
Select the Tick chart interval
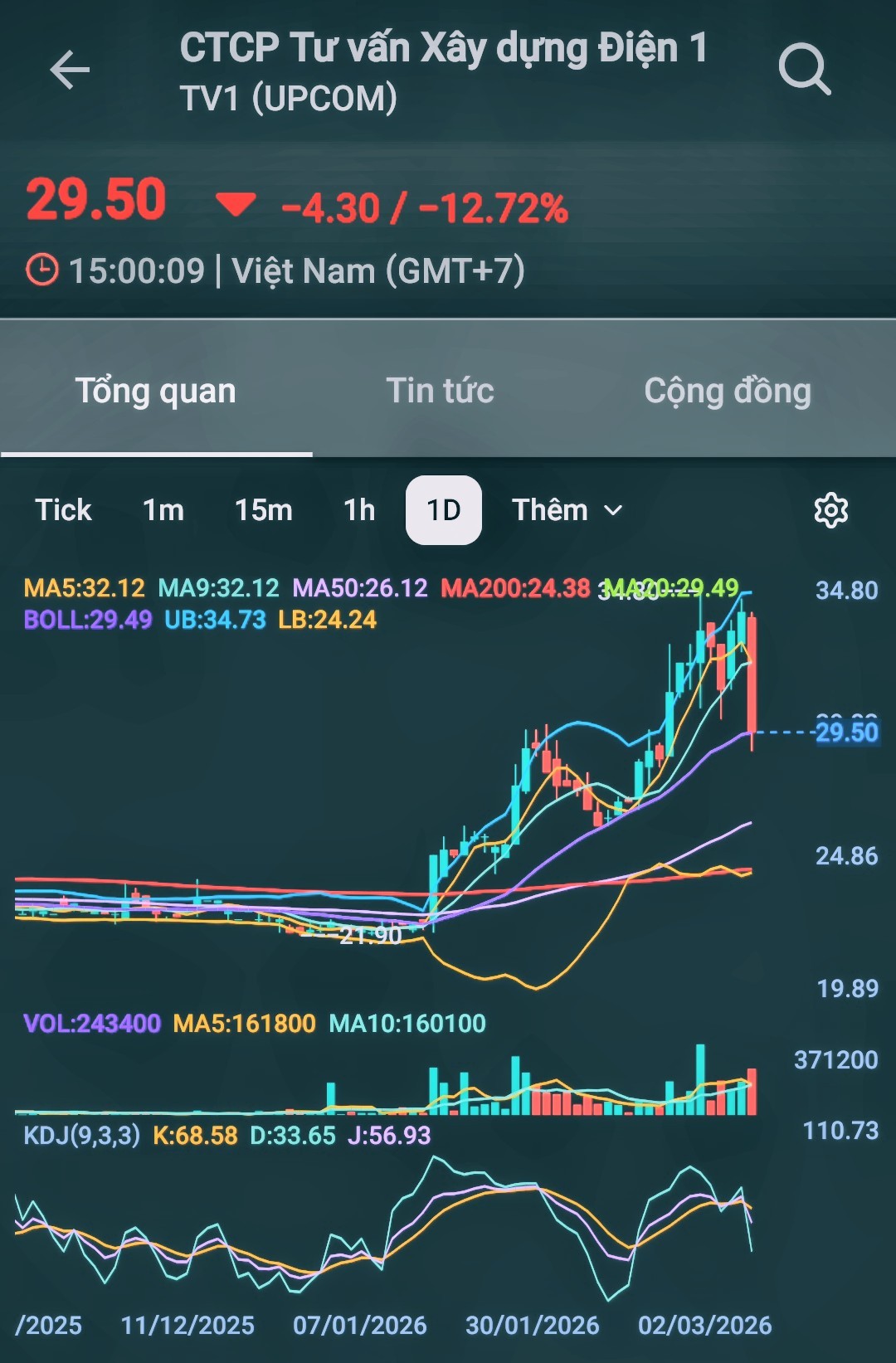coord(63,510)
